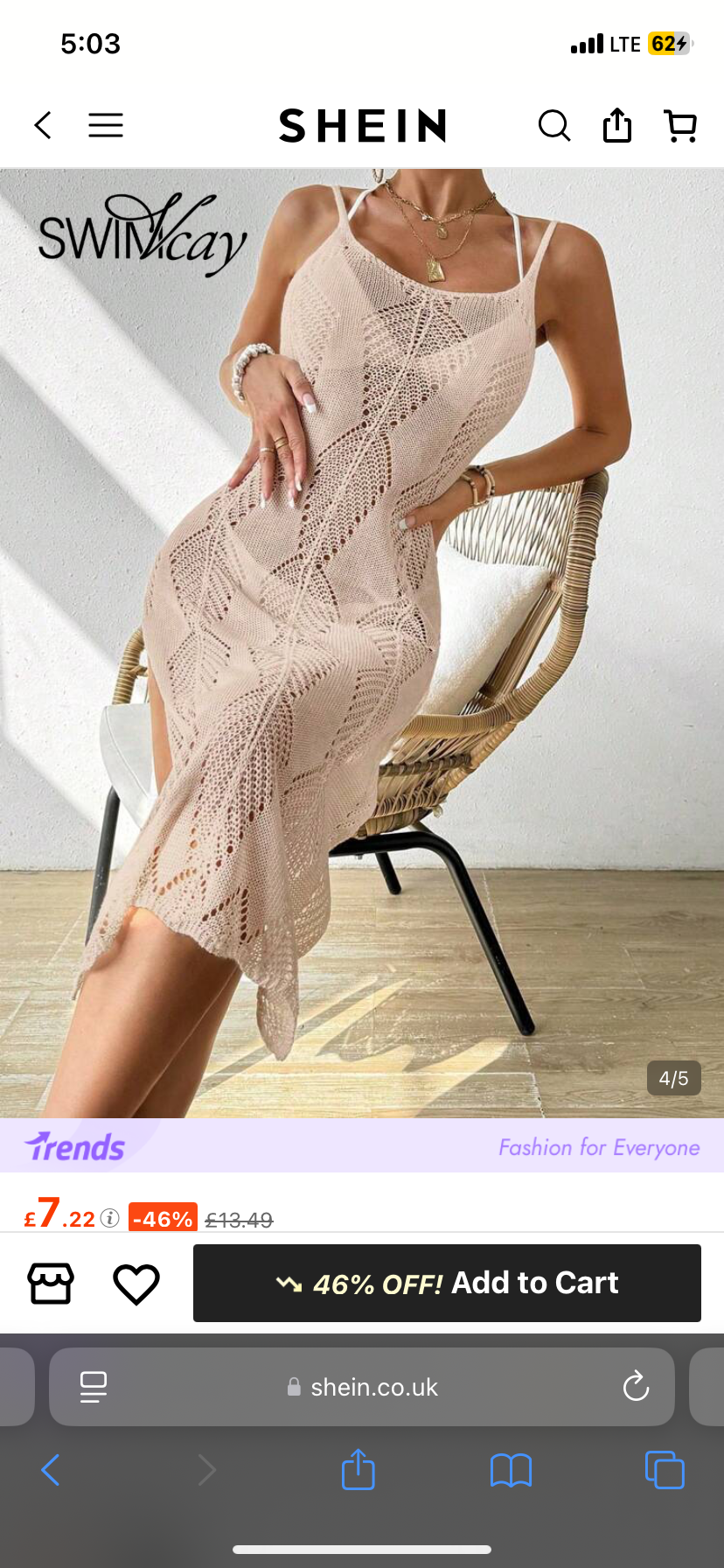Open the shopping cart
Image resolution: width=724 pixels, height=1568 pixels.
[681, 125]
